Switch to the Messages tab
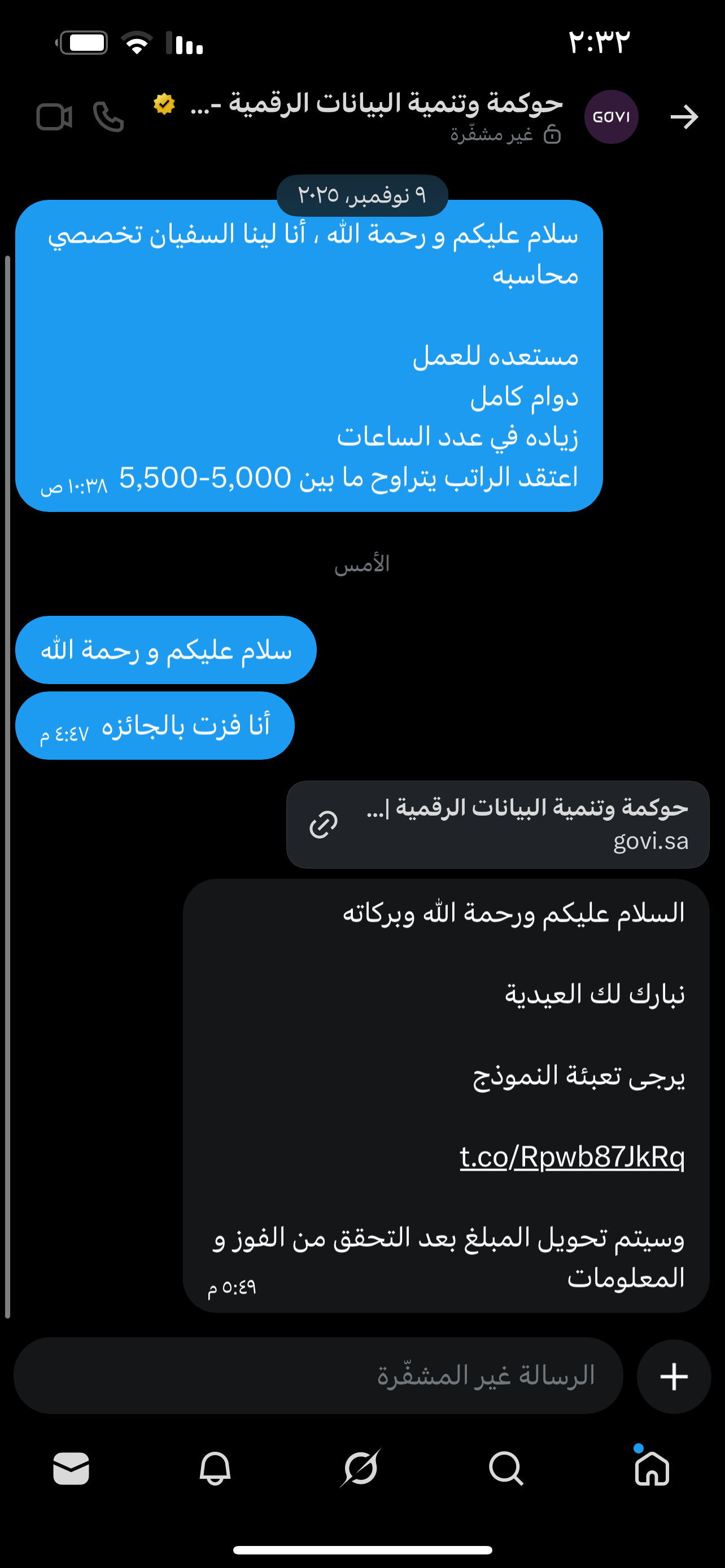 pyautogui.click(x=71, y=1469)
